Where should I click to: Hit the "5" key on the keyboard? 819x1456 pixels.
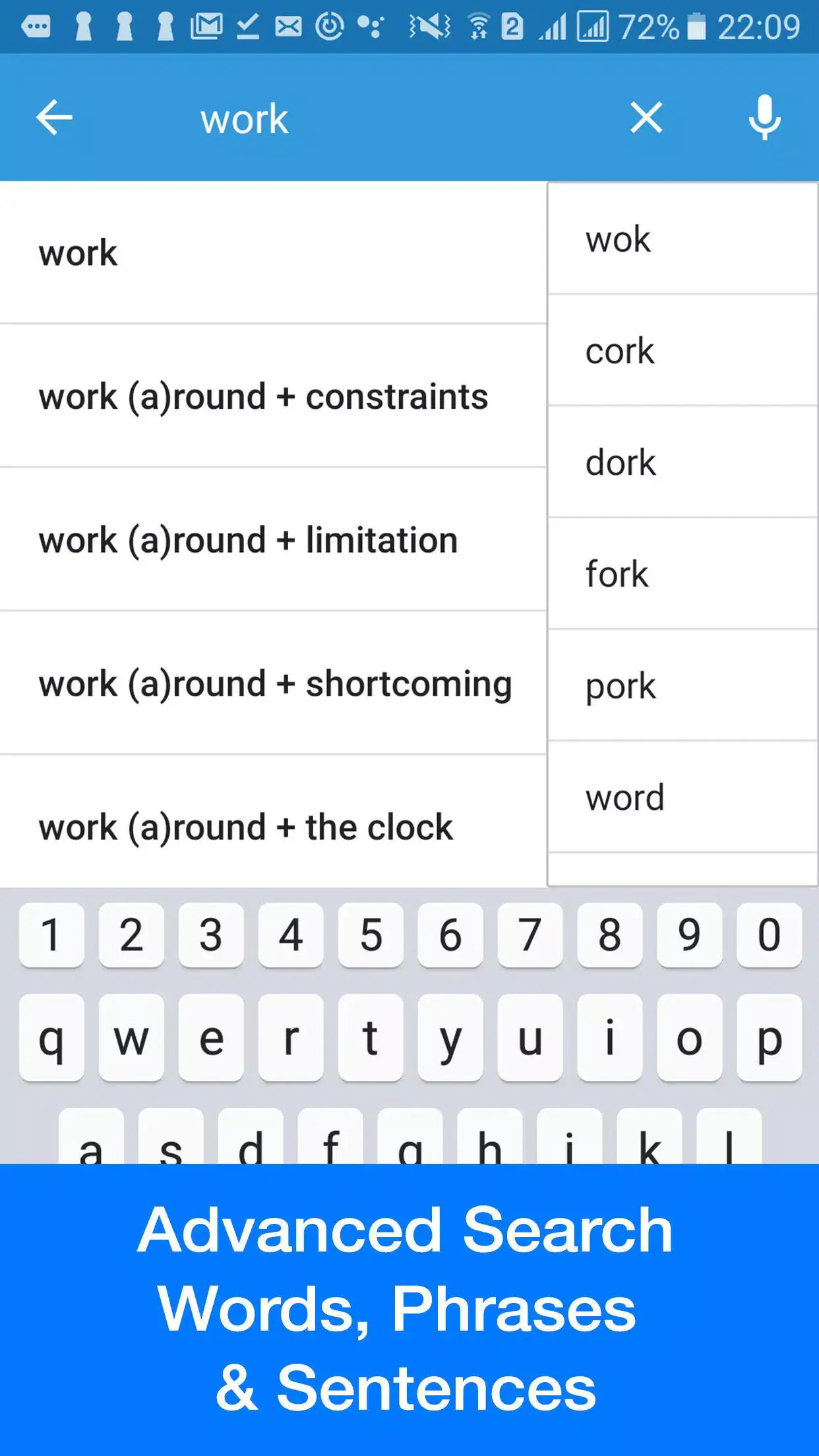click(x=371, y=935)
